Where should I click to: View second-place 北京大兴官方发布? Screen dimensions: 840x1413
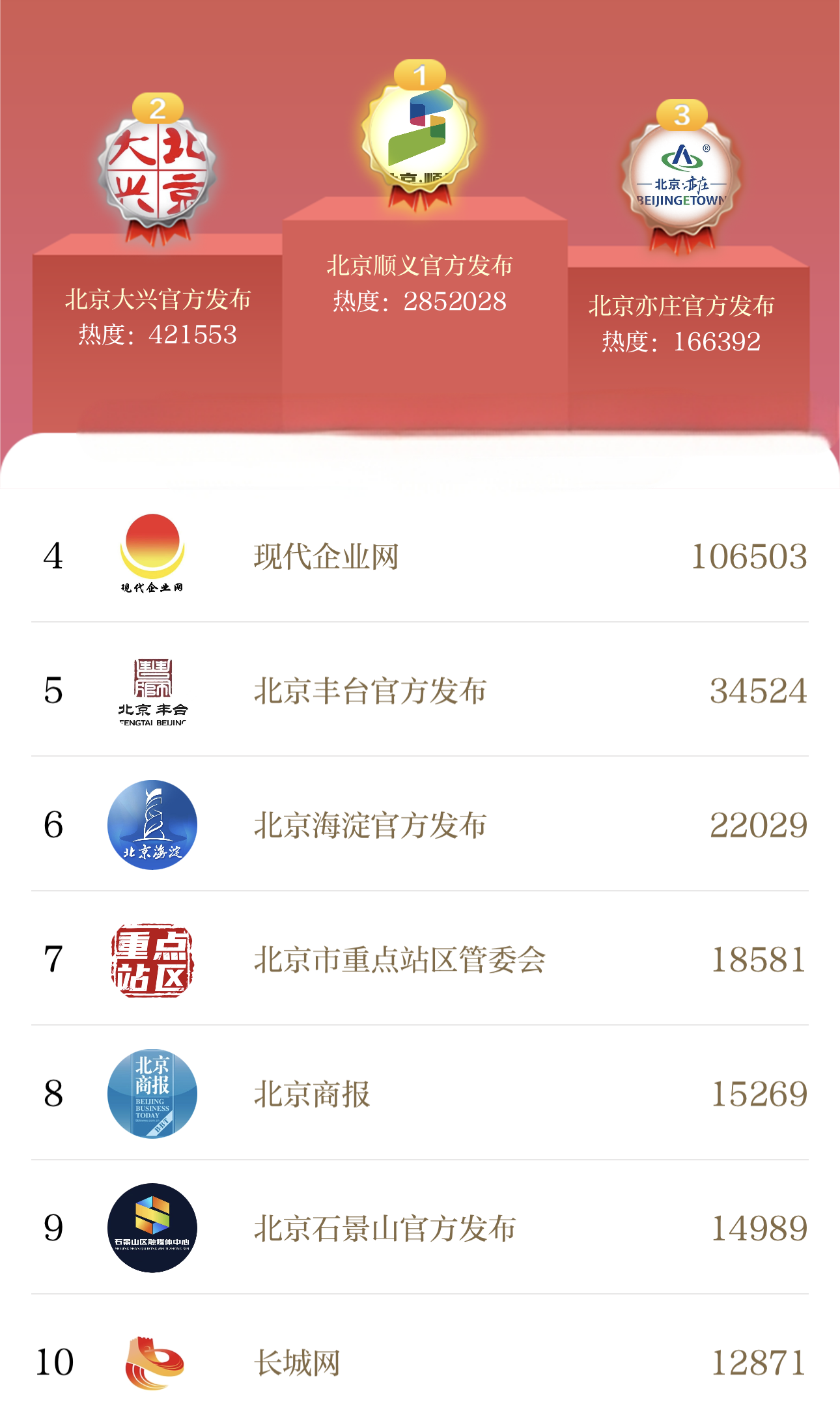point(158,300)
